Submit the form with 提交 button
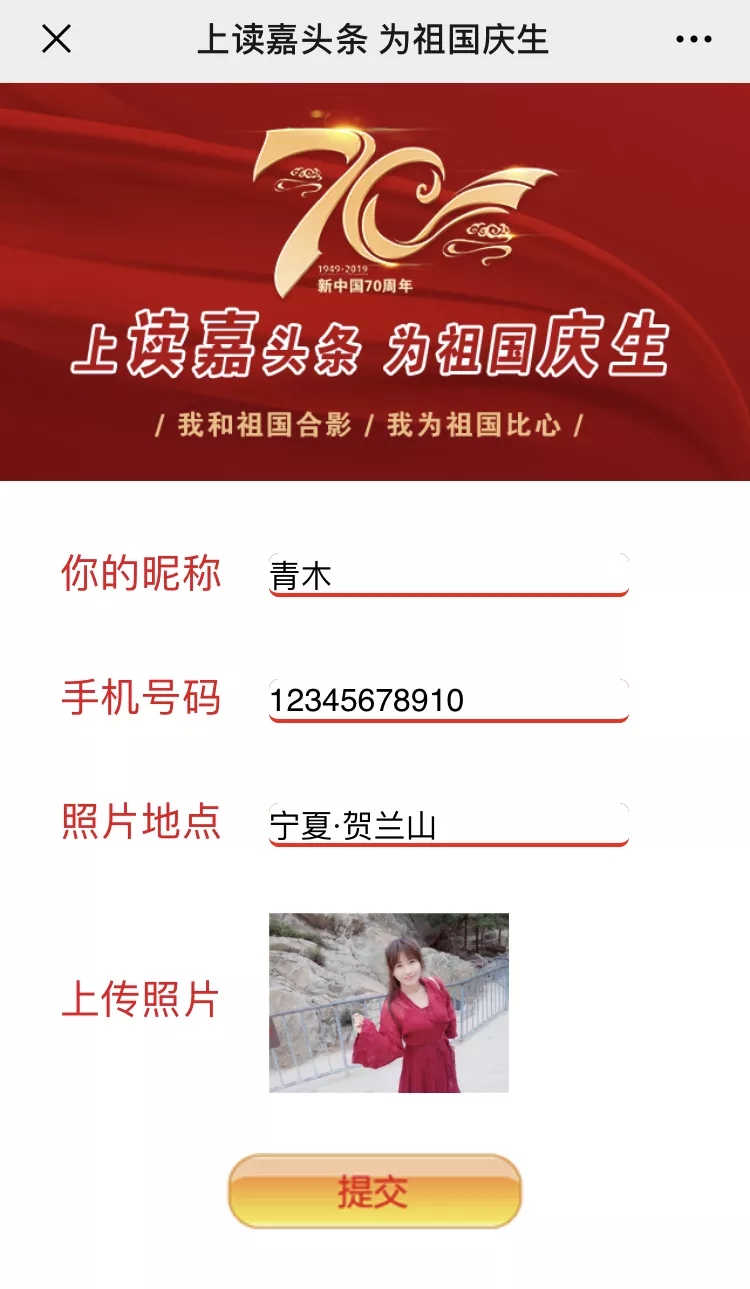The height and width of the screenshot is (1289, 750). tap(375, 1191)
